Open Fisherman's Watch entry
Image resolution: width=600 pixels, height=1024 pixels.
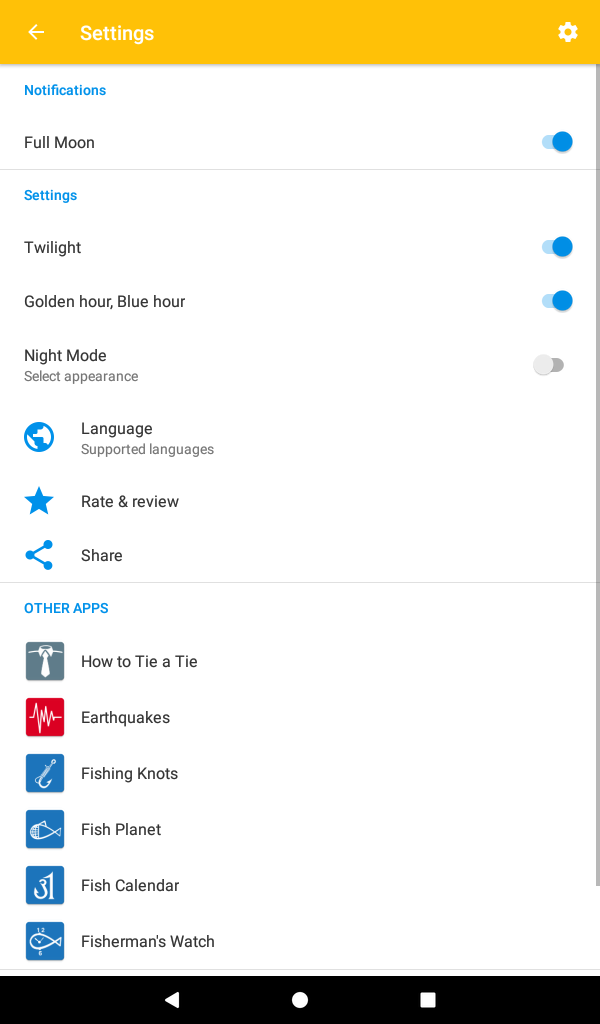point(300,941)
